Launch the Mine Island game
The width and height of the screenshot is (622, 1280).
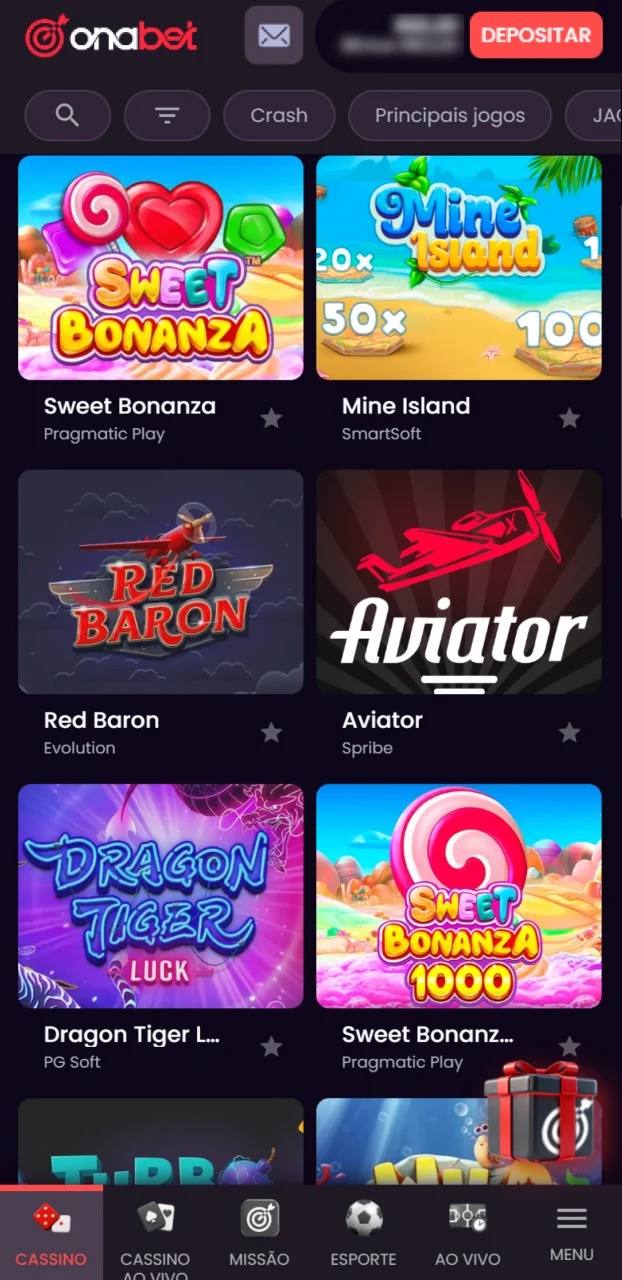click(x=459, y=268)
